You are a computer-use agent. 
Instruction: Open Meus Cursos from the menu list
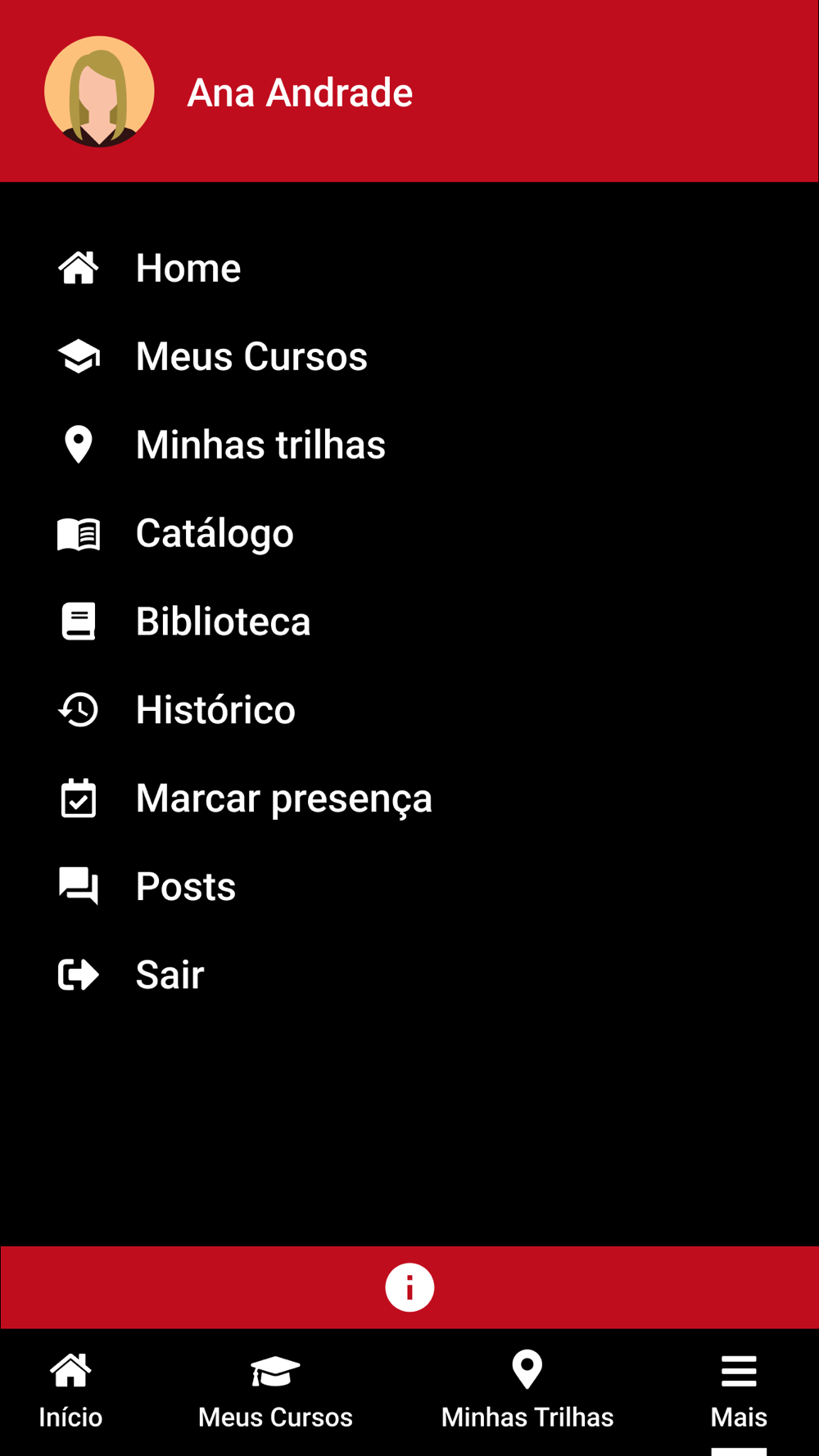[x=251, y=356]
